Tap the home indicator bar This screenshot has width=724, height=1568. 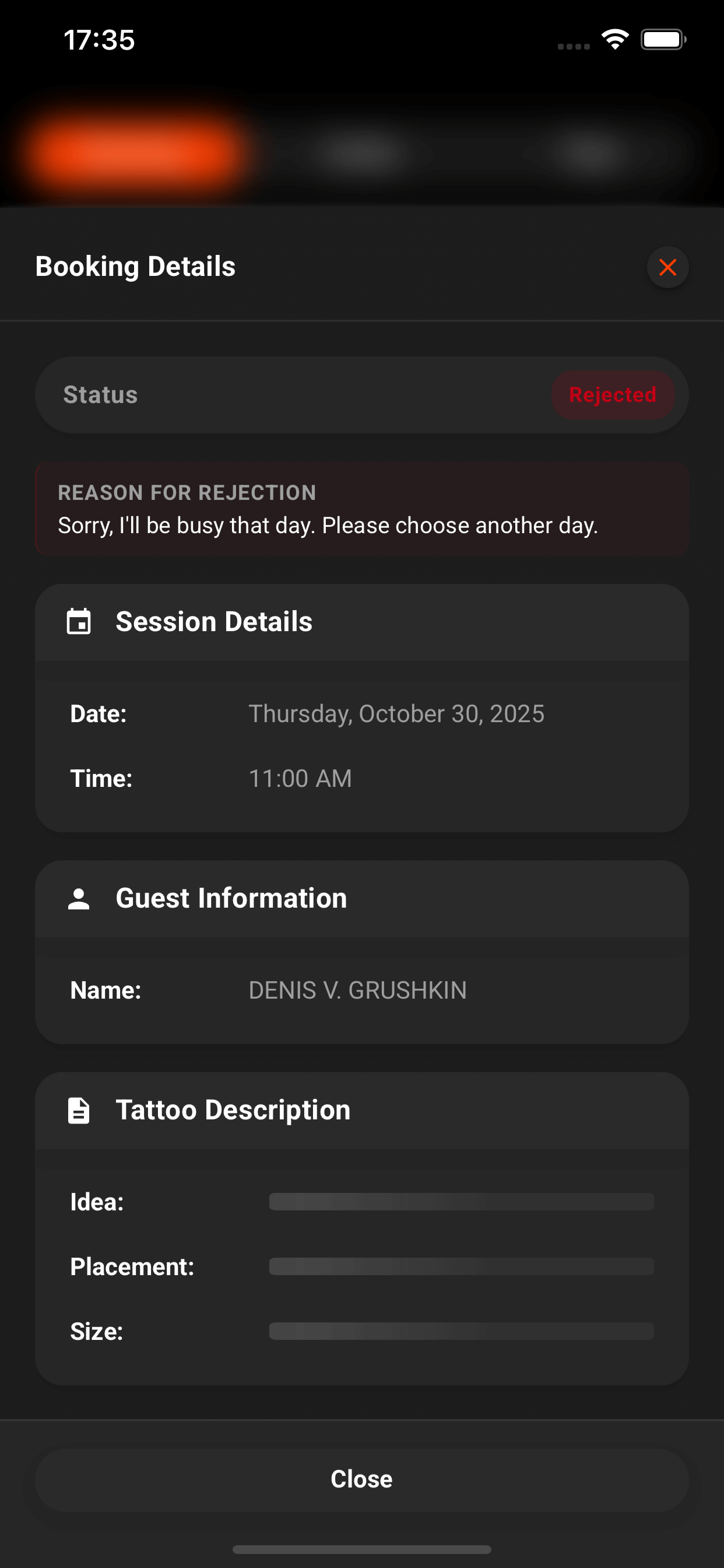(361, 1548)
